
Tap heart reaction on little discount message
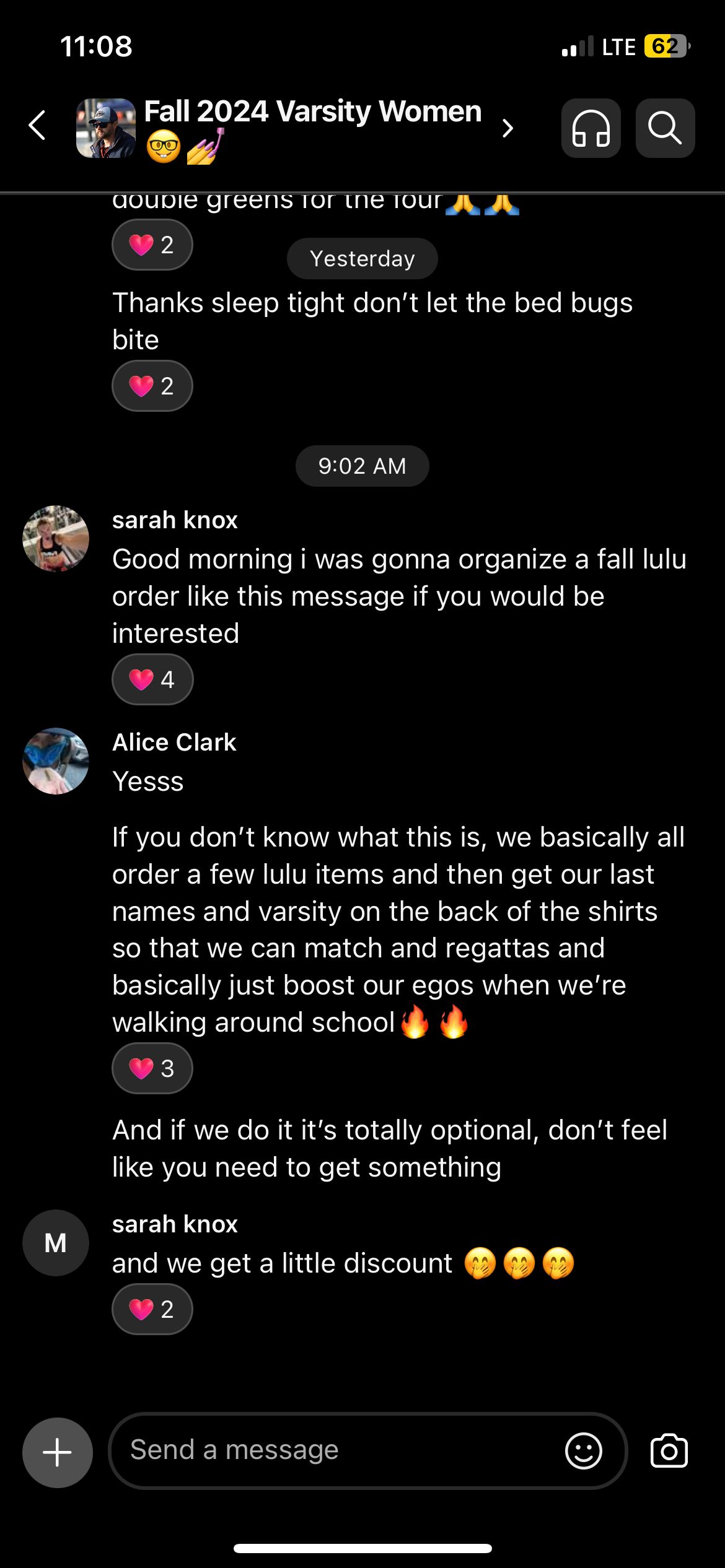[x=152, y=1309]
